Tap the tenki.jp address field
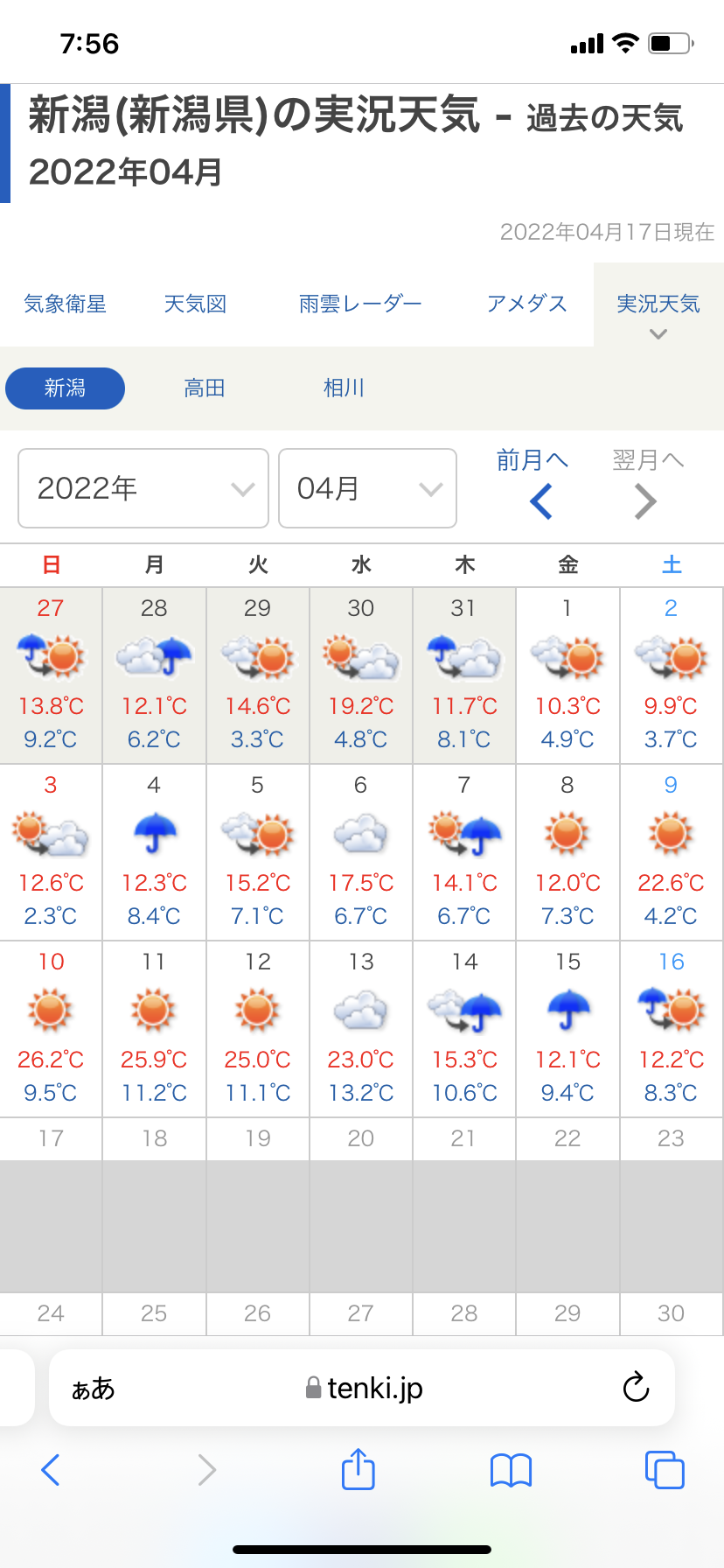Screen dimensions: 724x1568 point(362,1389)
